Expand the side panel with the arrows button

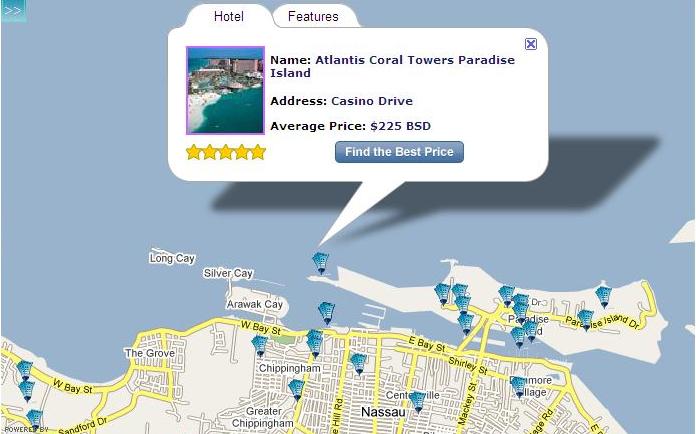[x=12, y=10]
